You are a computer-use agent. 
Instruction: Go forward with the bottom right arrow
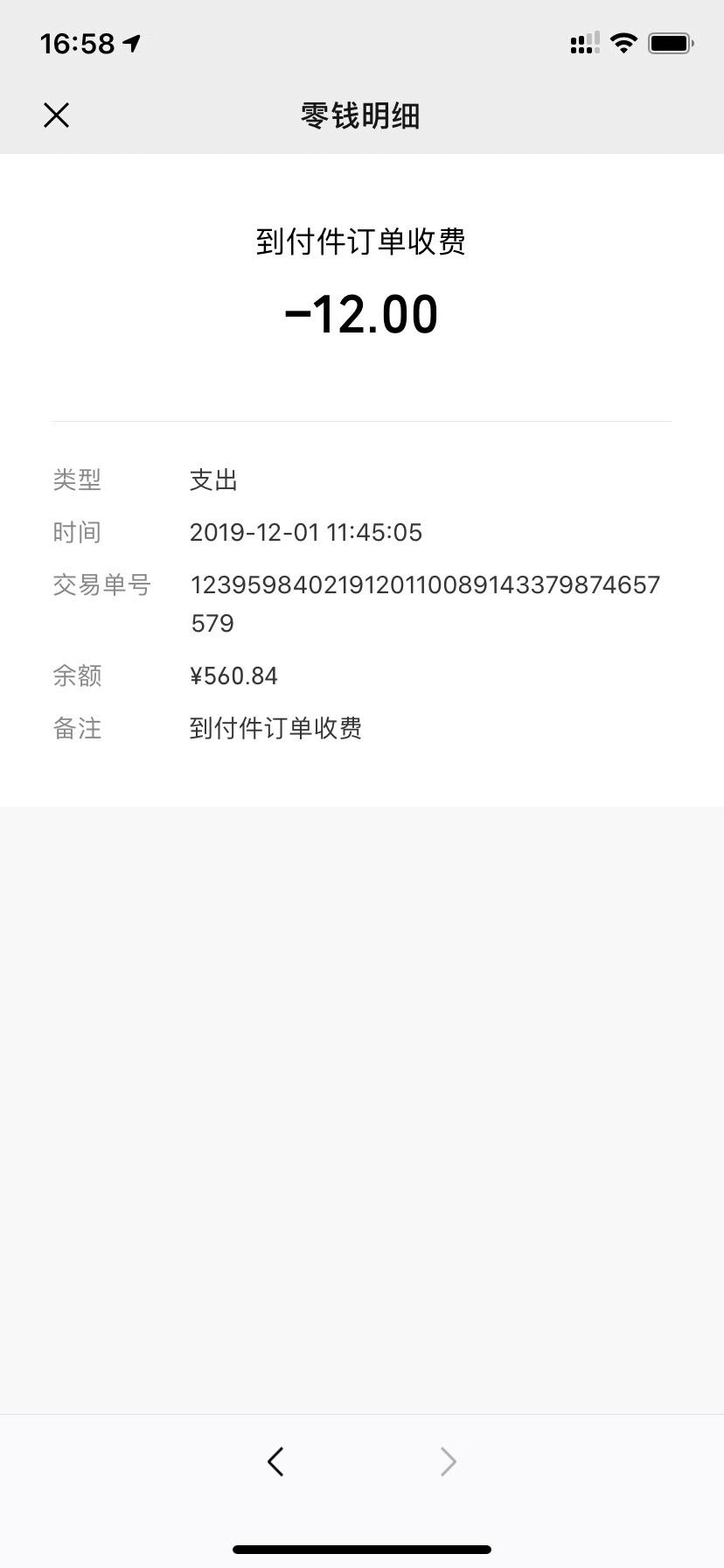click(448, 1461)
